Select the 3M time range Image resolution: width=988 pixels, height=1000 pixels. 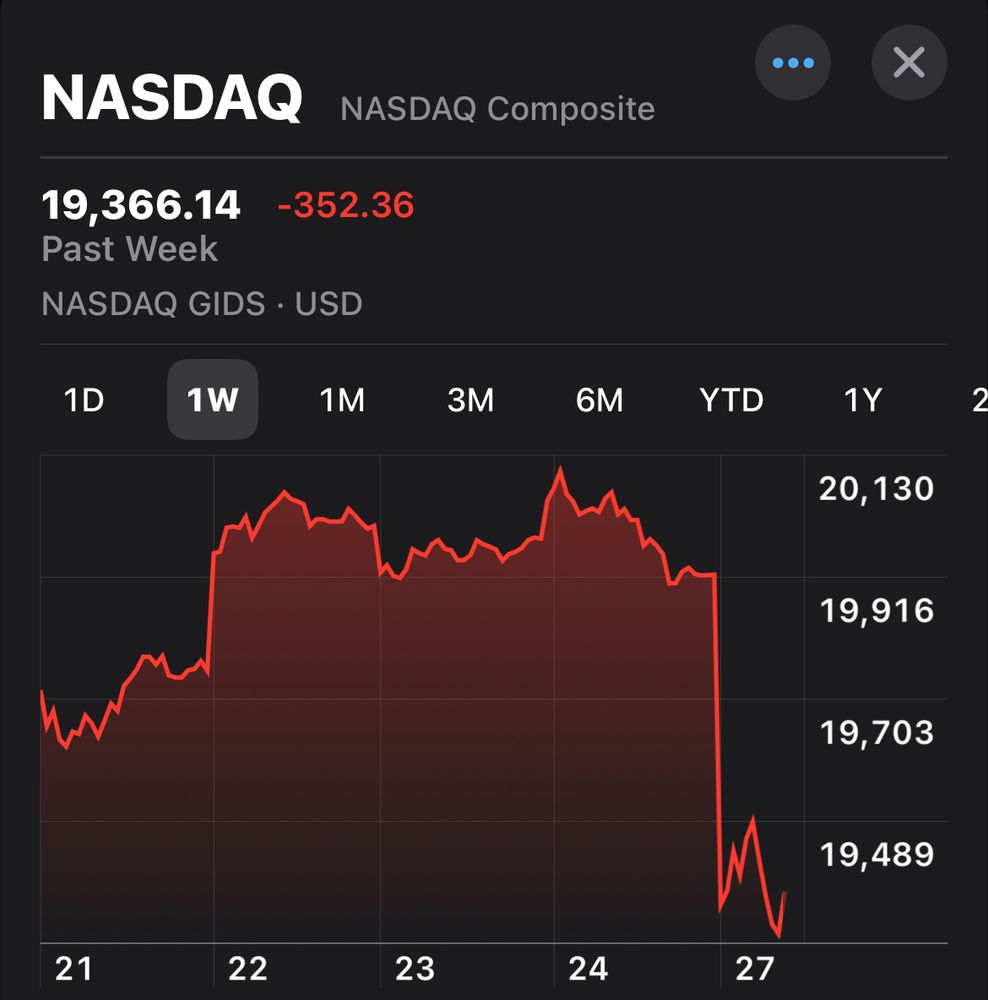[x=470, y=399]
